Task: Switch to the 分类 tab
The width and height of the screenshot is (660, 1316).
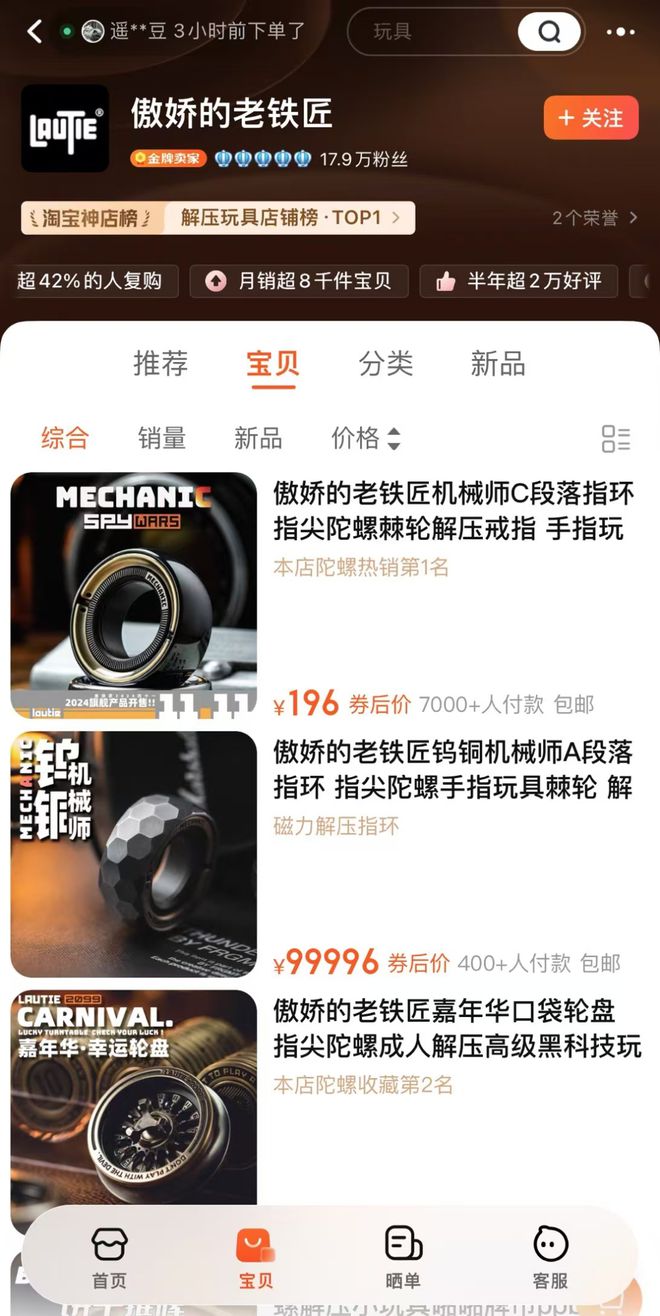Action: [385, 363]
